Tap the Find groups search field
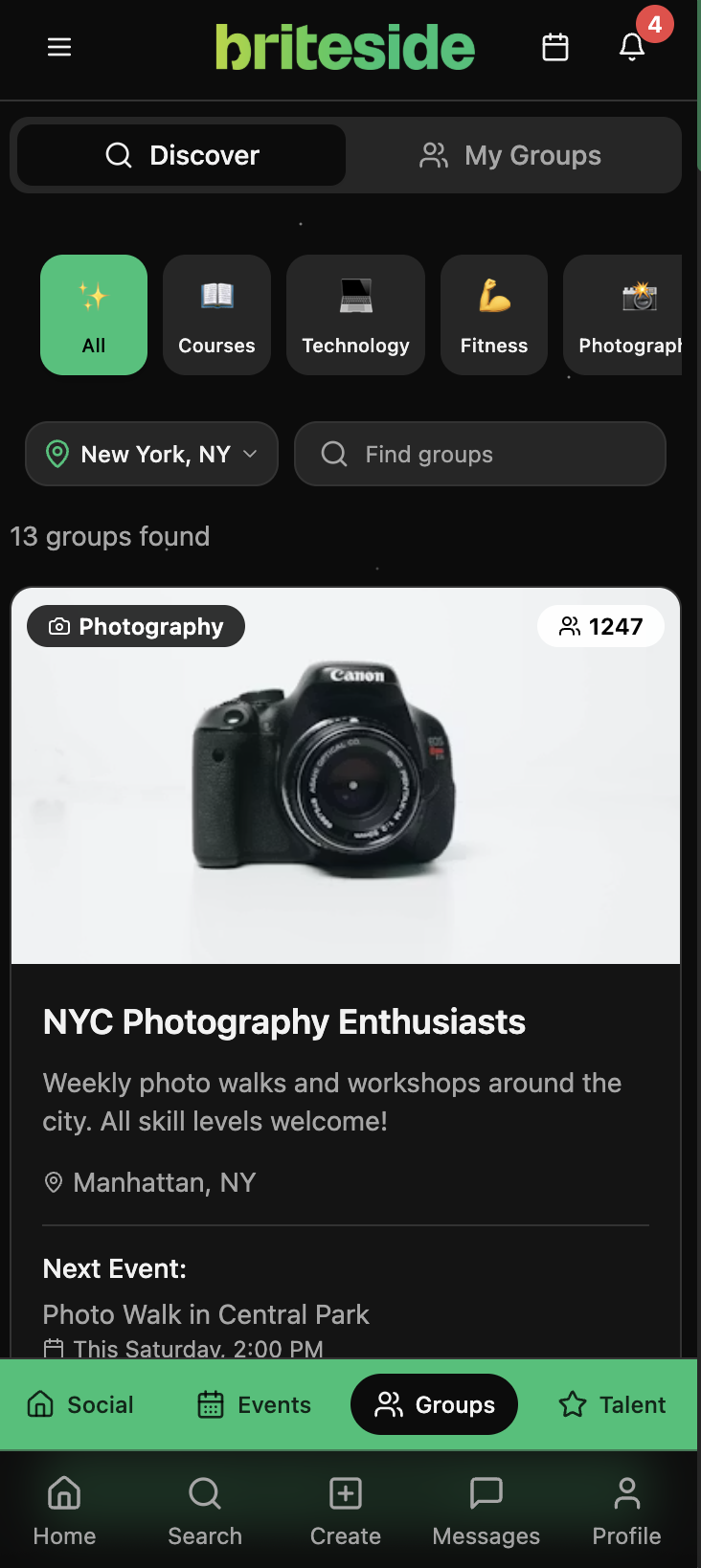 480,454
